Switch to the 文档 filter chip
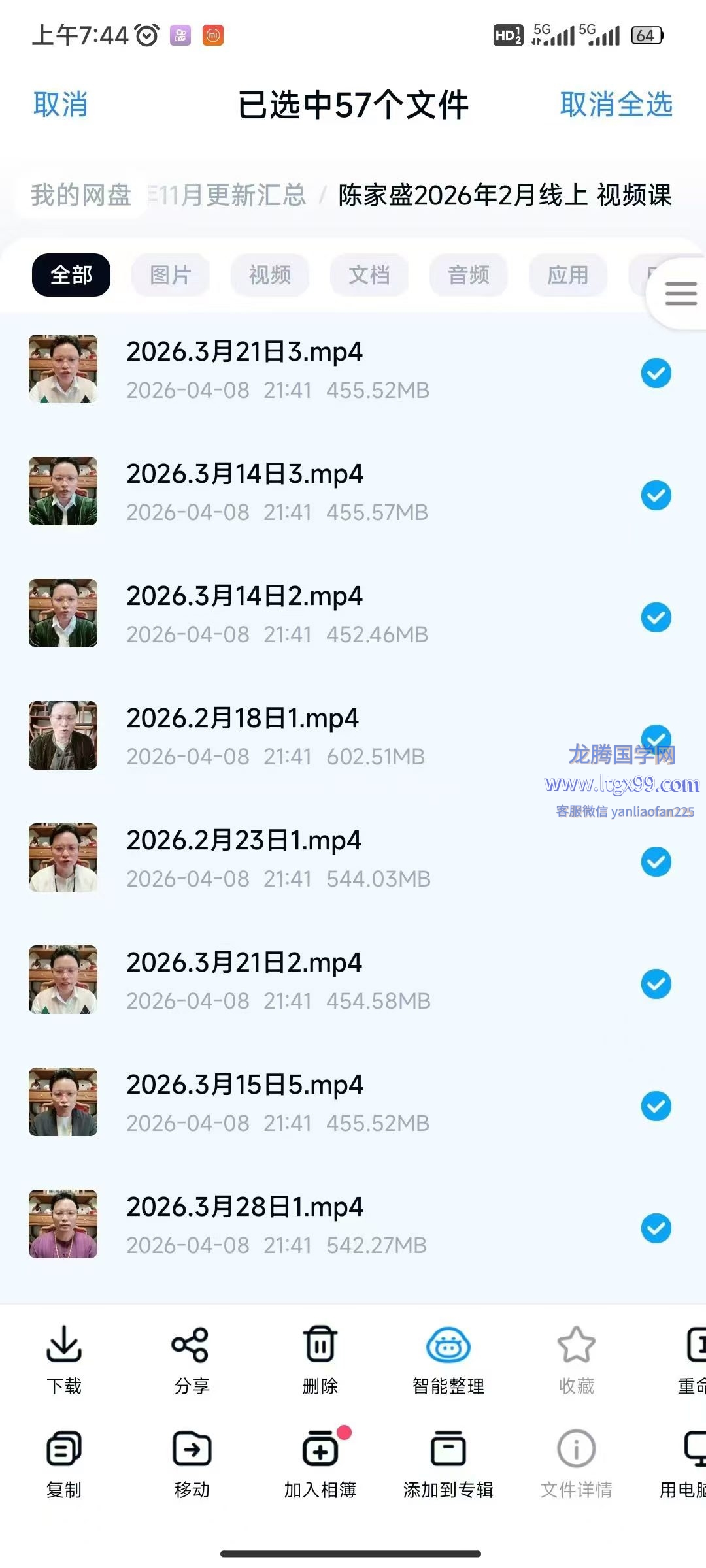 pos(369,275)
